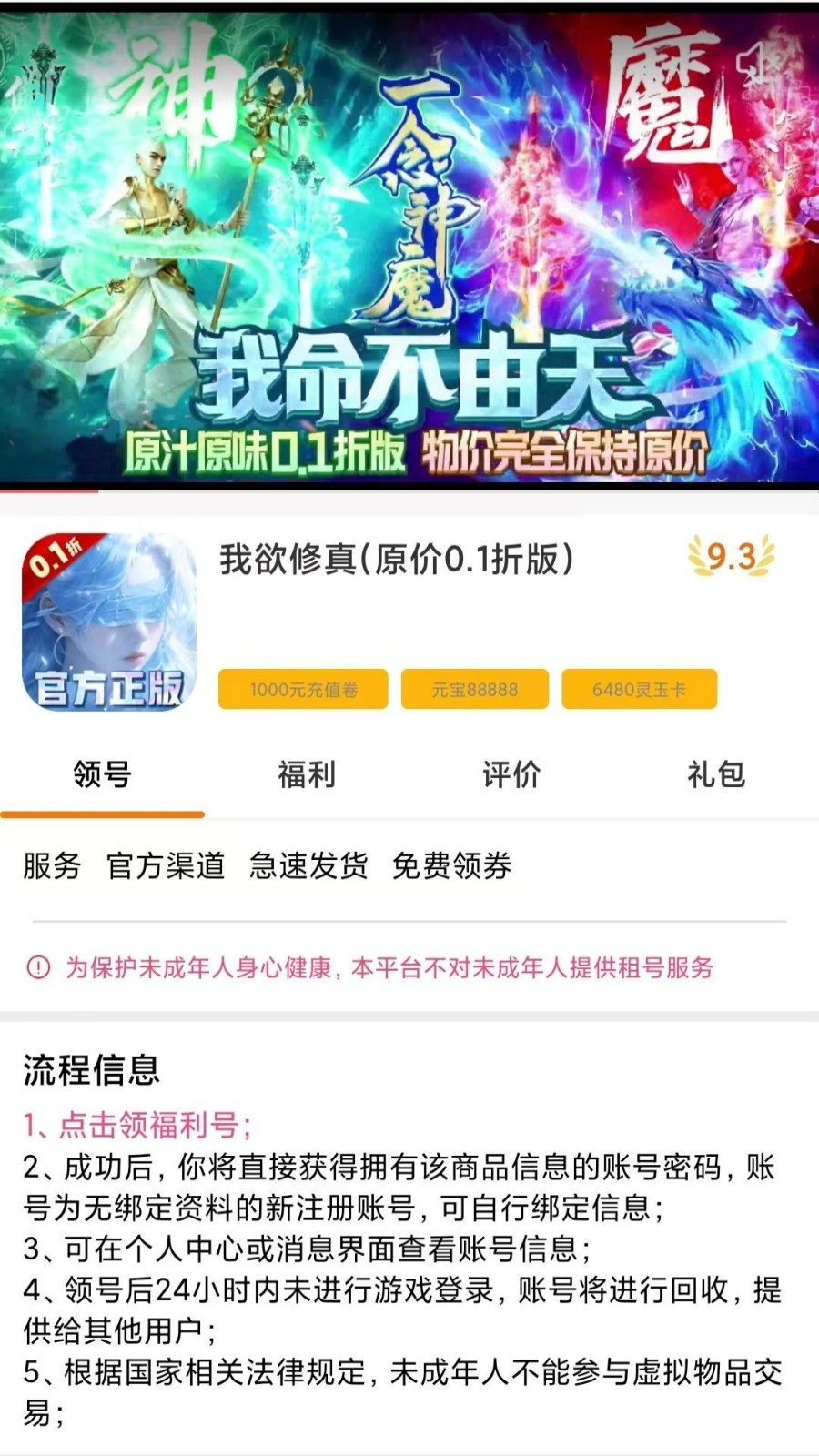This screenshot has height=1456, width=819.
Task: Select the 礼包 tab
Action: (x=716, y=775)
